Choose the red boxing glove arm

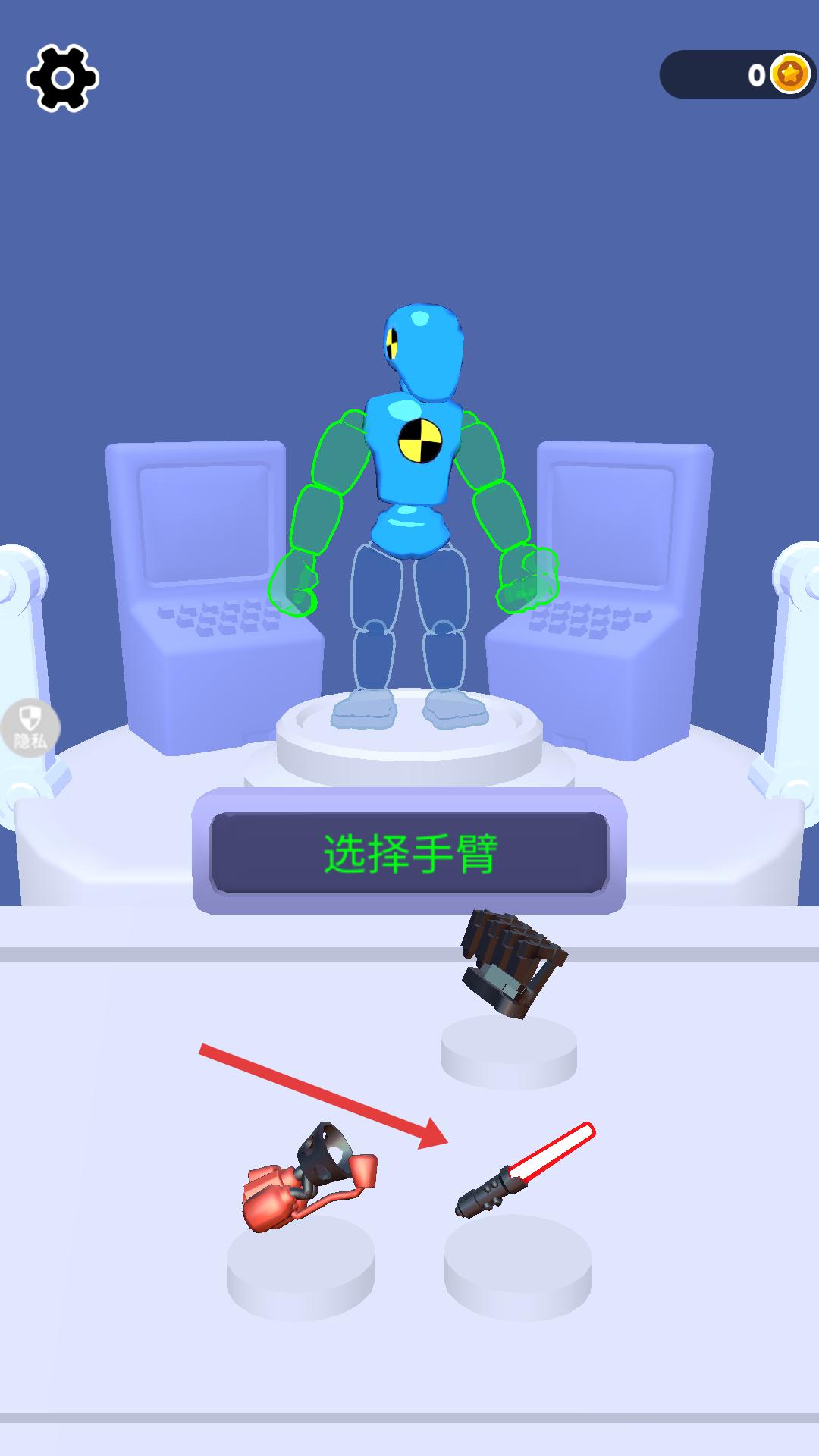(x=307, y=1179)
